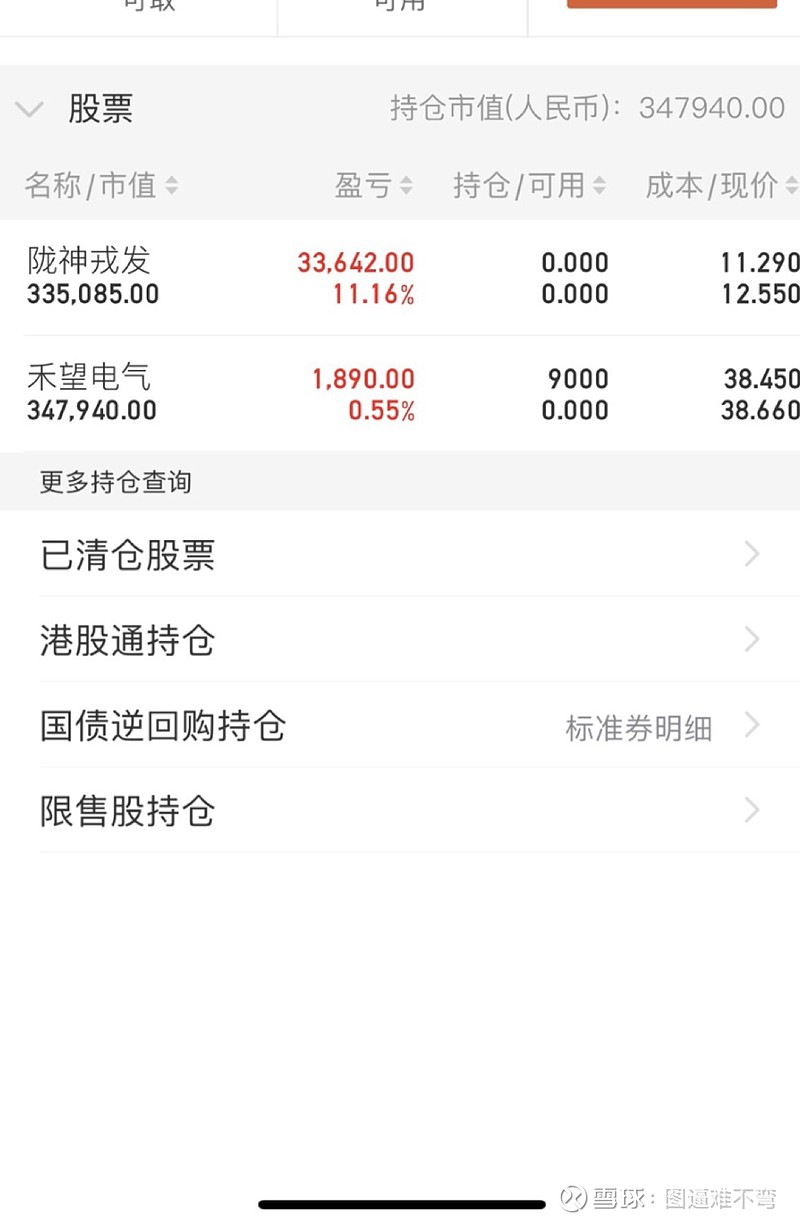Tap the chevron next to 港股通持仓
The width and height of the screenshot is (800, 1223).
751,639
